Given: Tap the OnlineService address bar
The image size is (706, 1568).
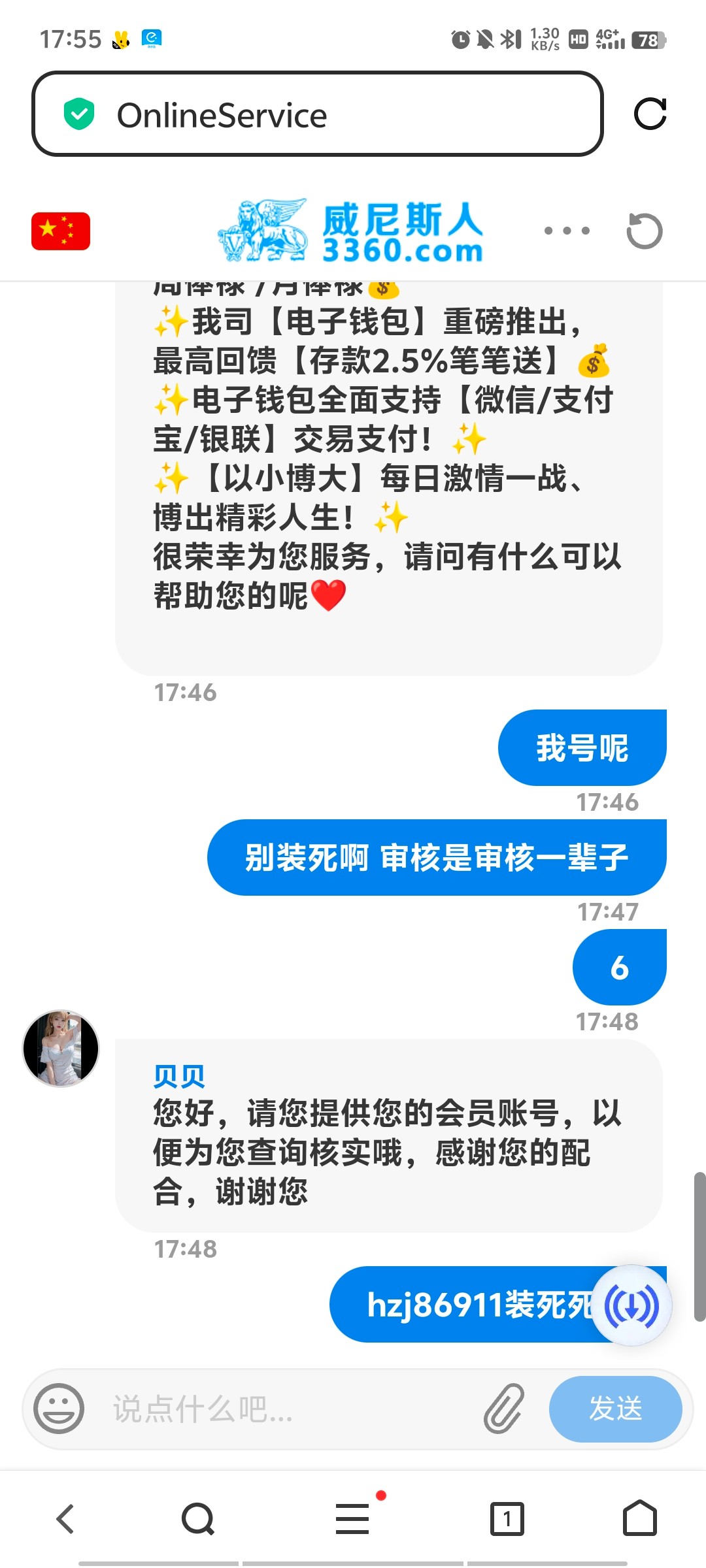Looking at the screenshot, I should pyautogui.click(x=317, y=114).
